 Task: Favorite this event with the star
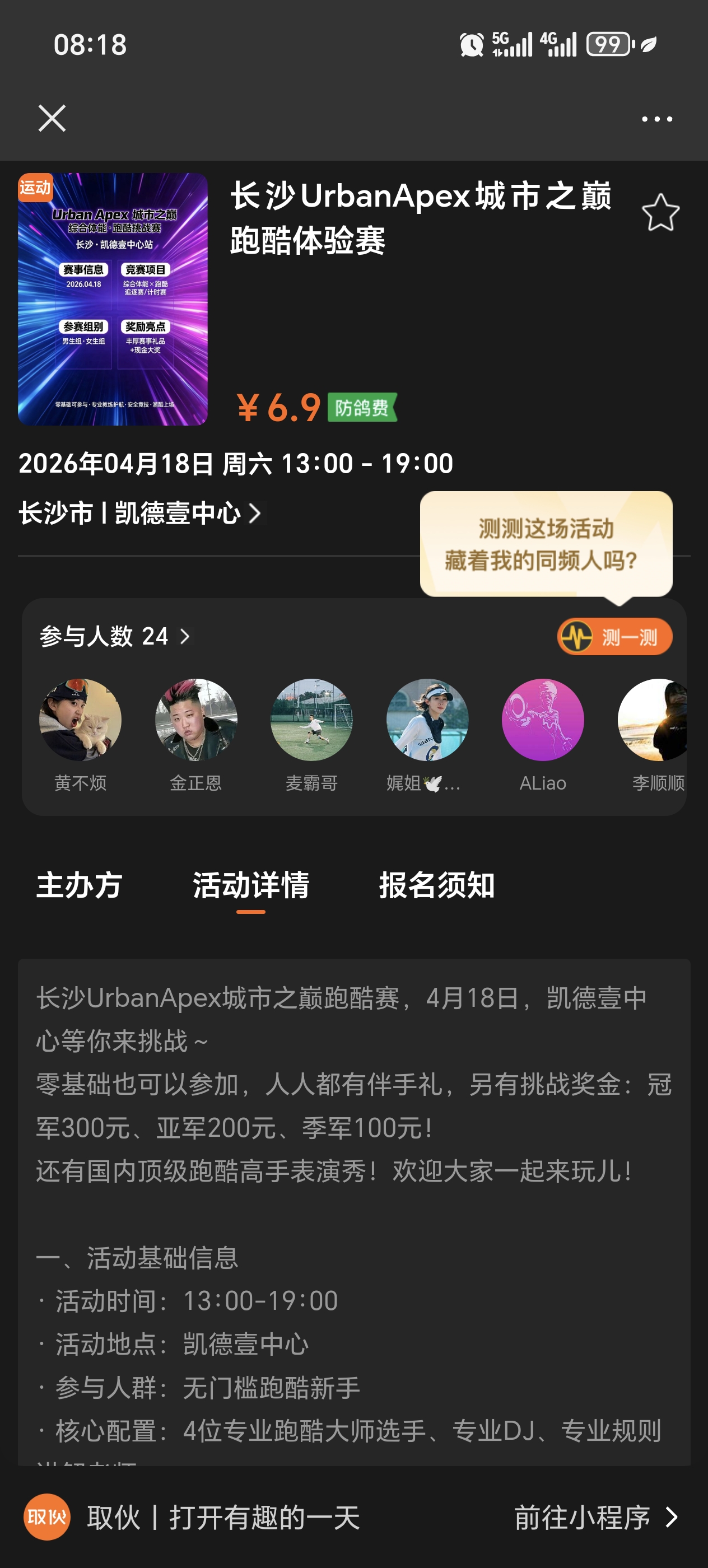[660, 212]
